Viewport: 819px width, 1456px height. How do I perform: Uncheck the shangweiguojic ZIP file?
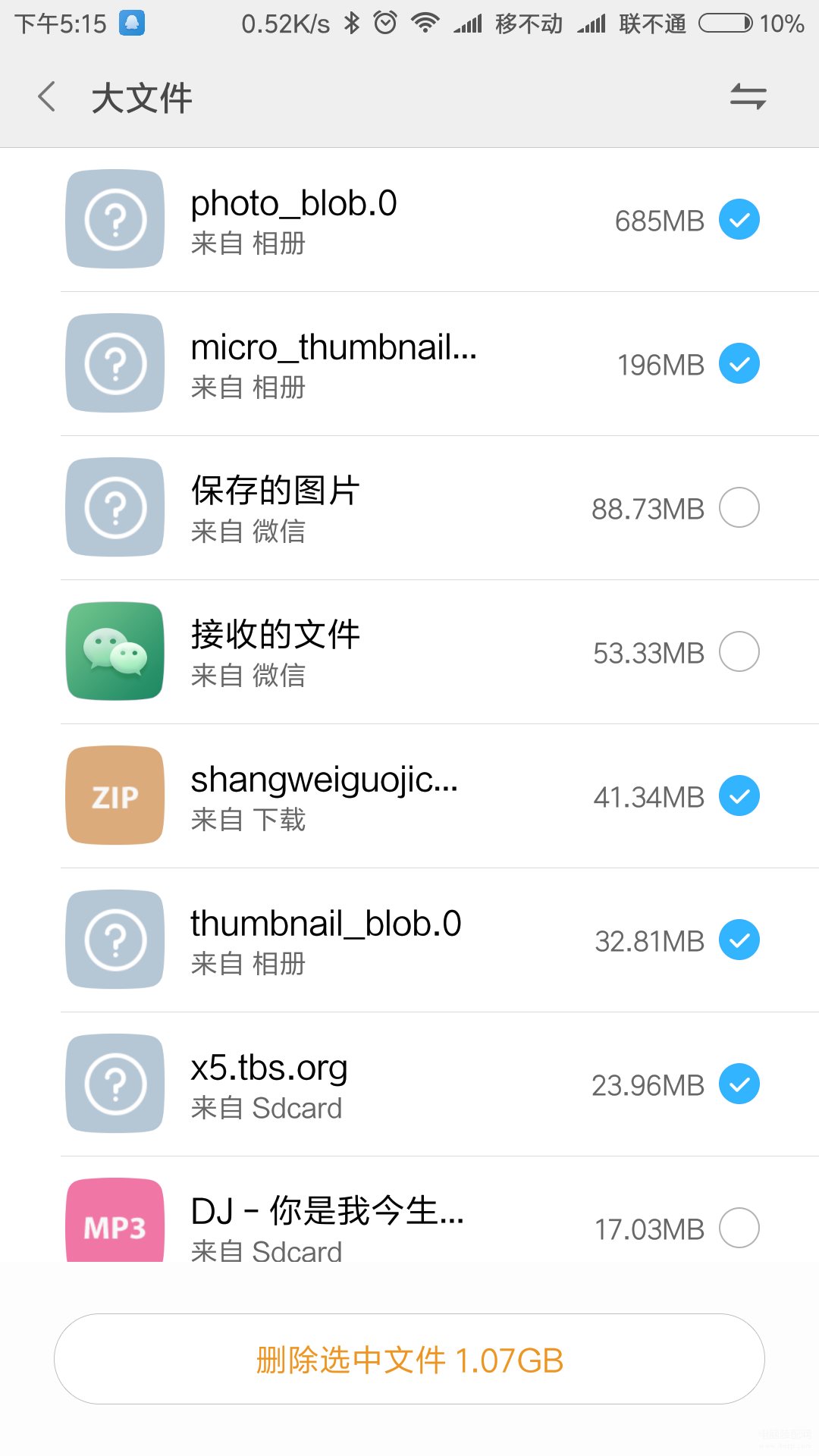(x=739, y=796)
